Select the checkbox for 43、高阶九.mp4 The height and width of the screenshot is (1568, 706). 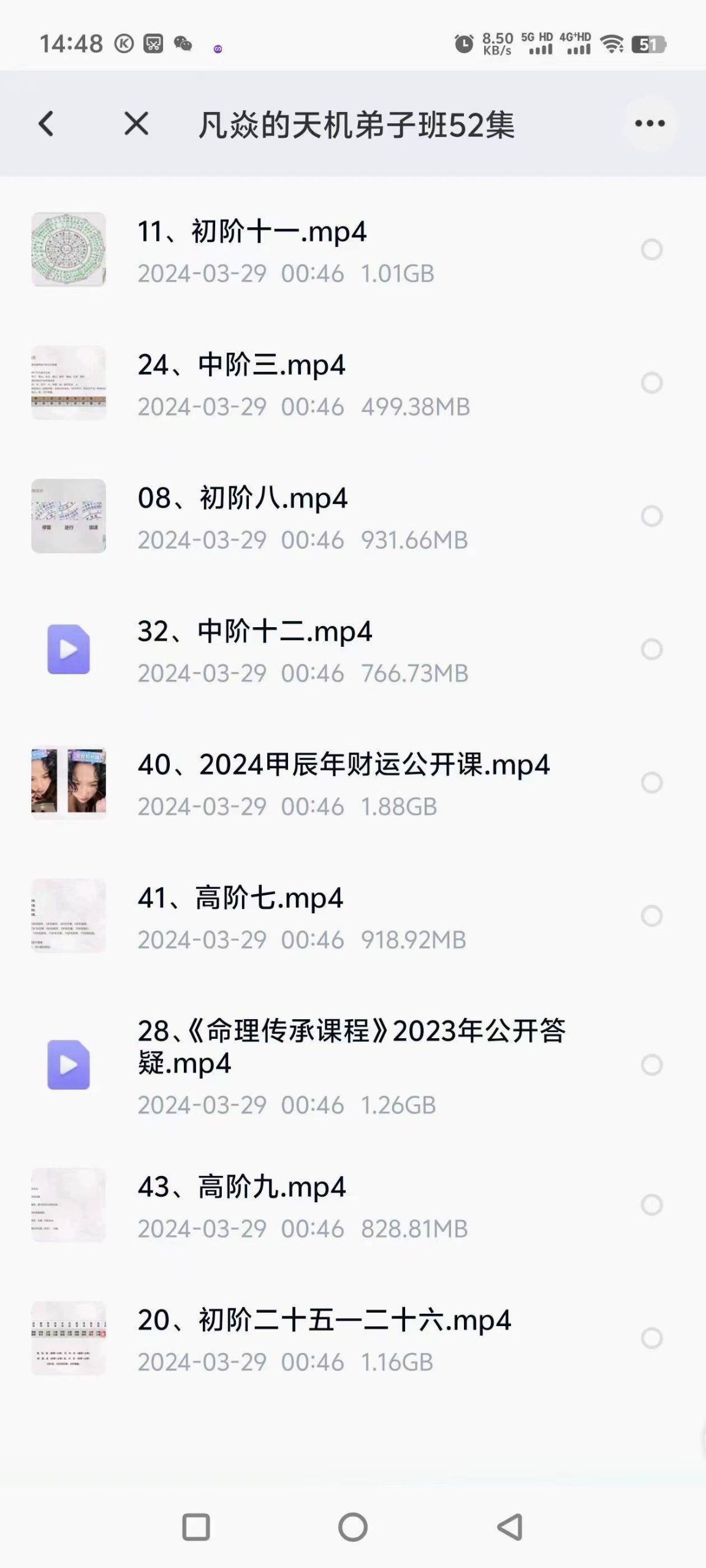pos(651,1205)
